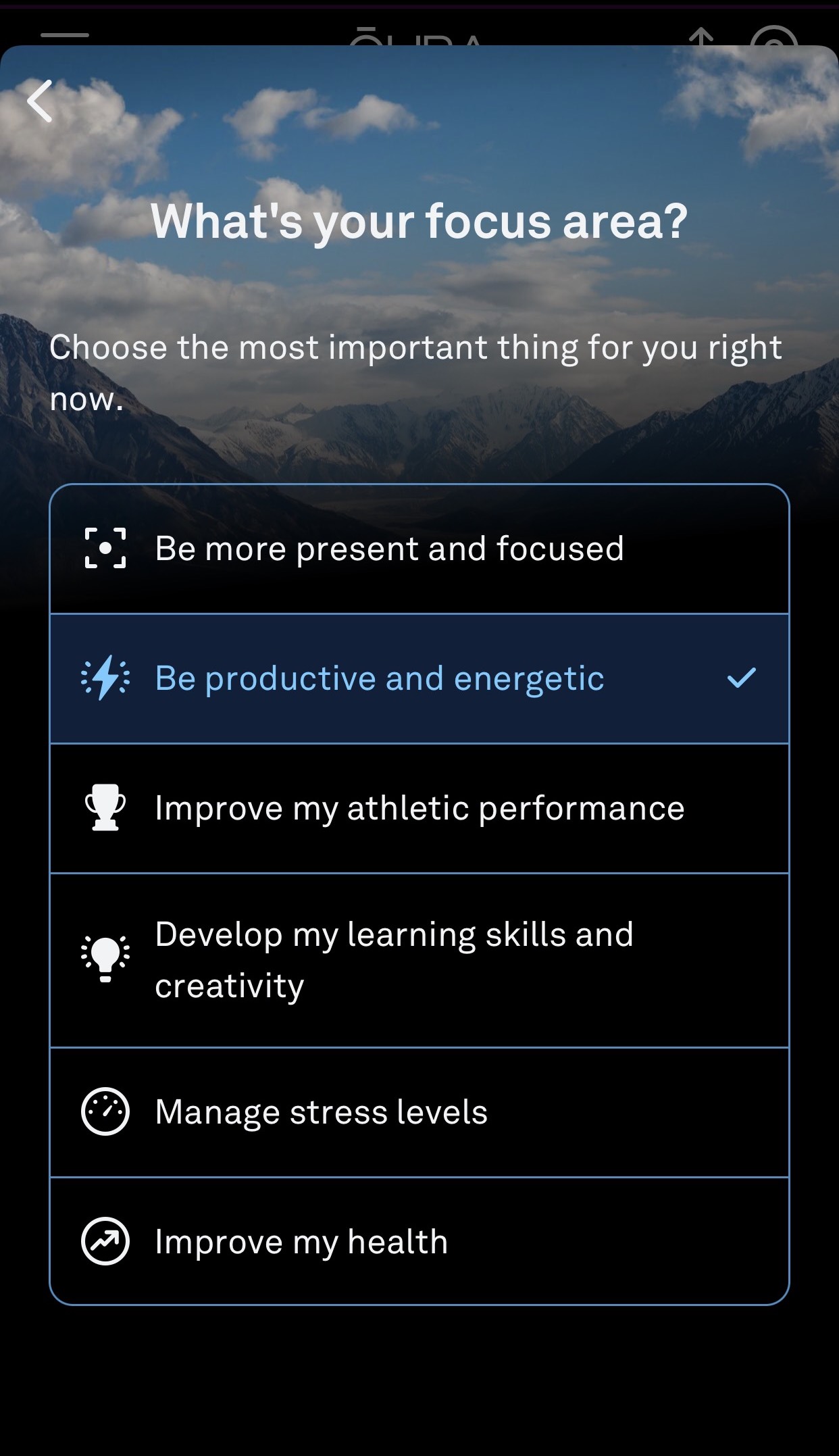Screen dimensions: 839x1456
Task: Go back using the top-left arrow
Action: pos(41,101)
